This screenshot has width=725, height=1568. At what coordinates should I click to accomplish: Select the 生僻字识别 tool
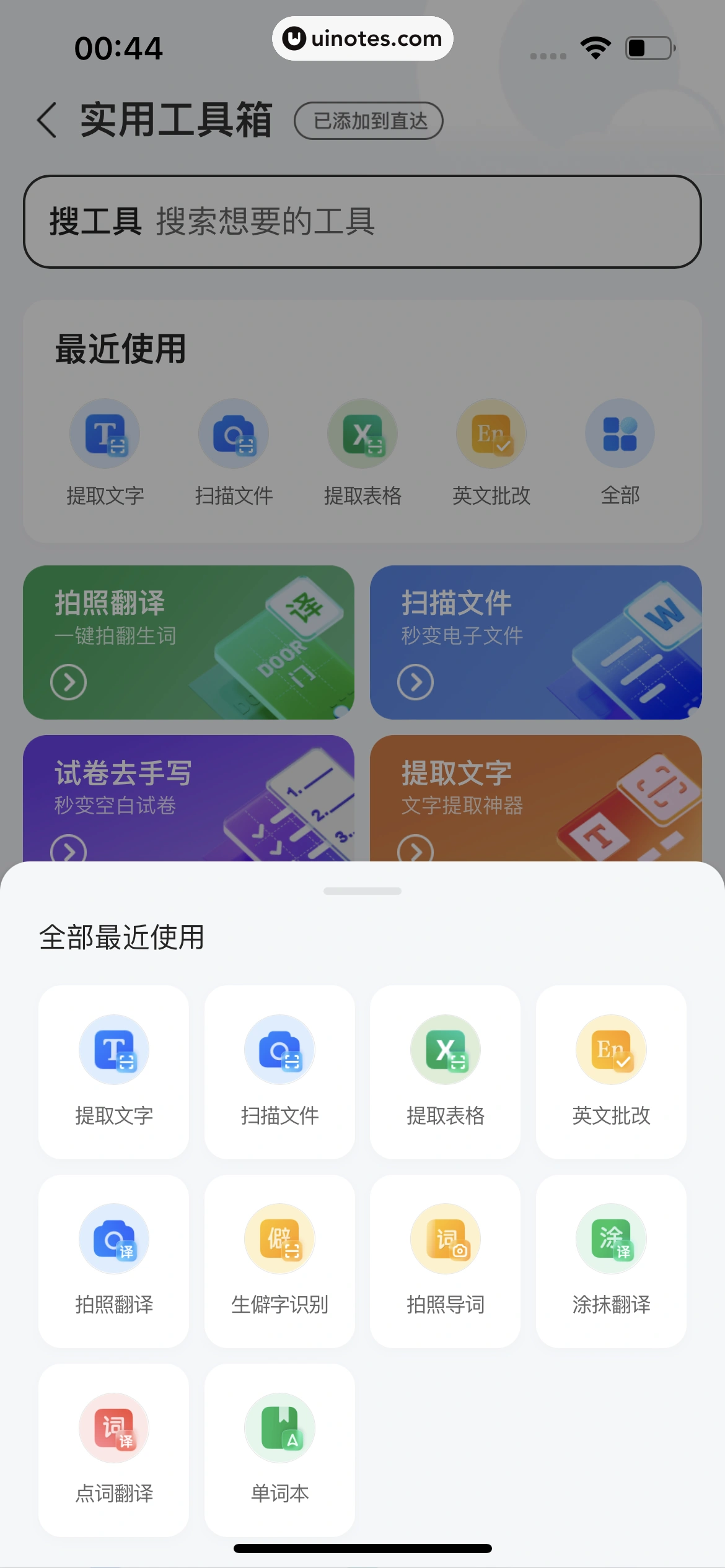[279, 1260]
